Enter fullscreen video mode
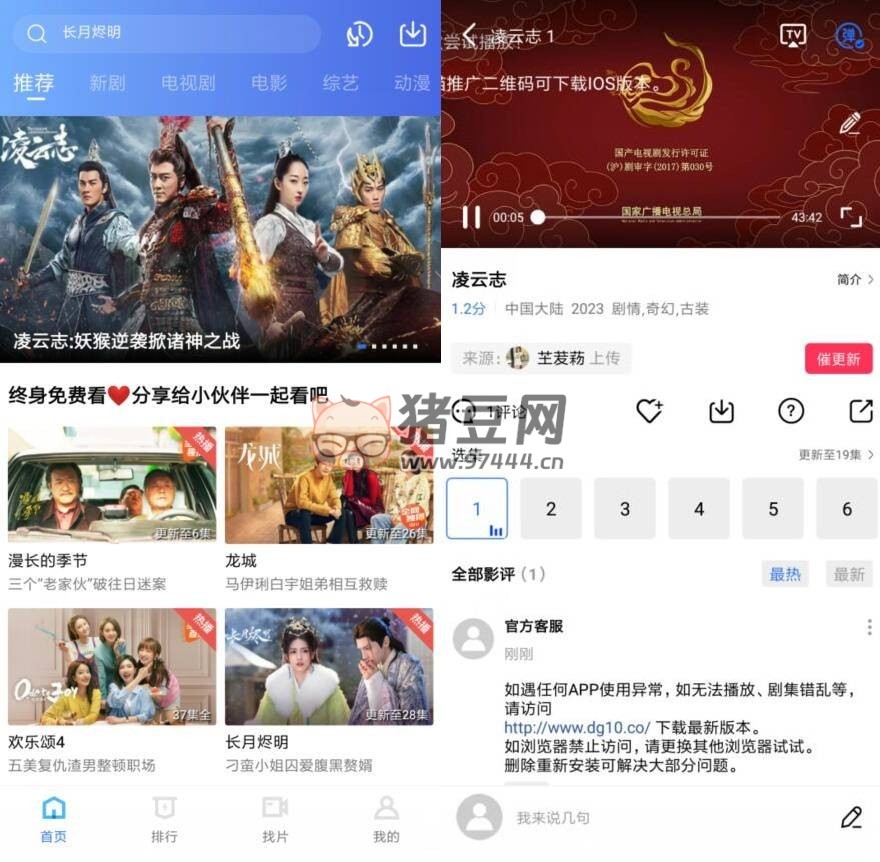 click(x=850, y=217)
